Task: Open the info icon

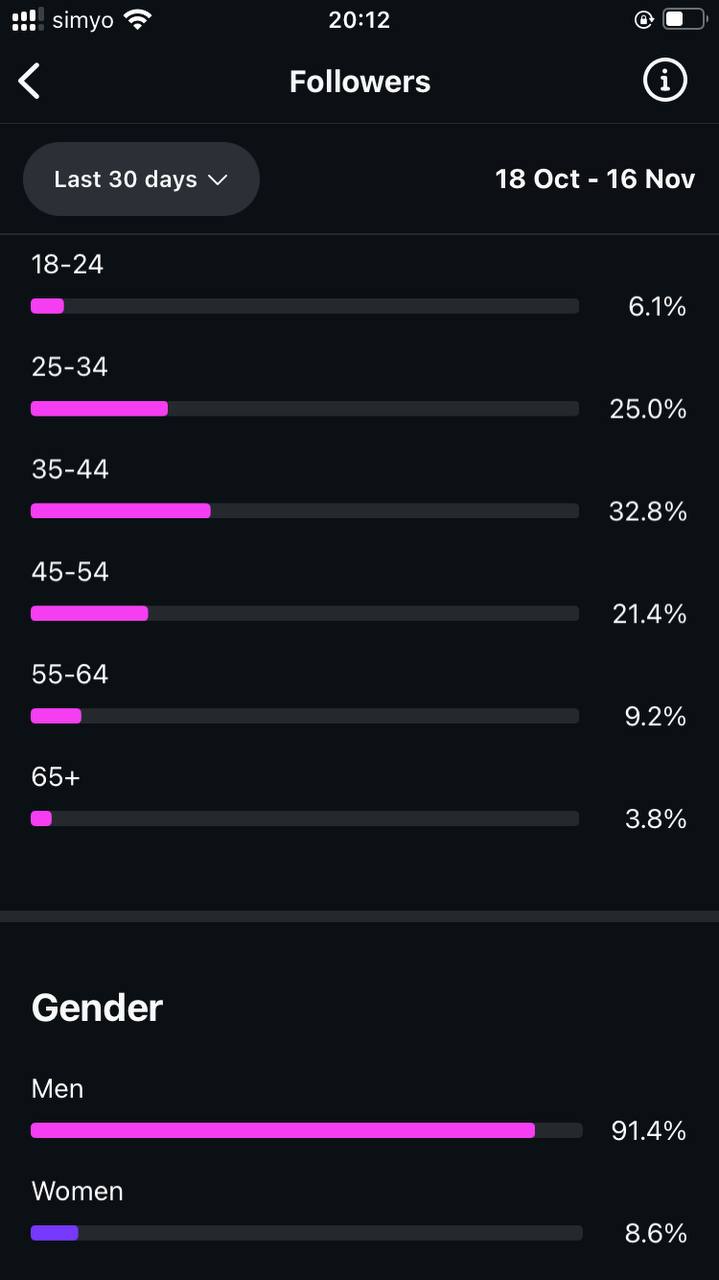Action: coord(664,80)
